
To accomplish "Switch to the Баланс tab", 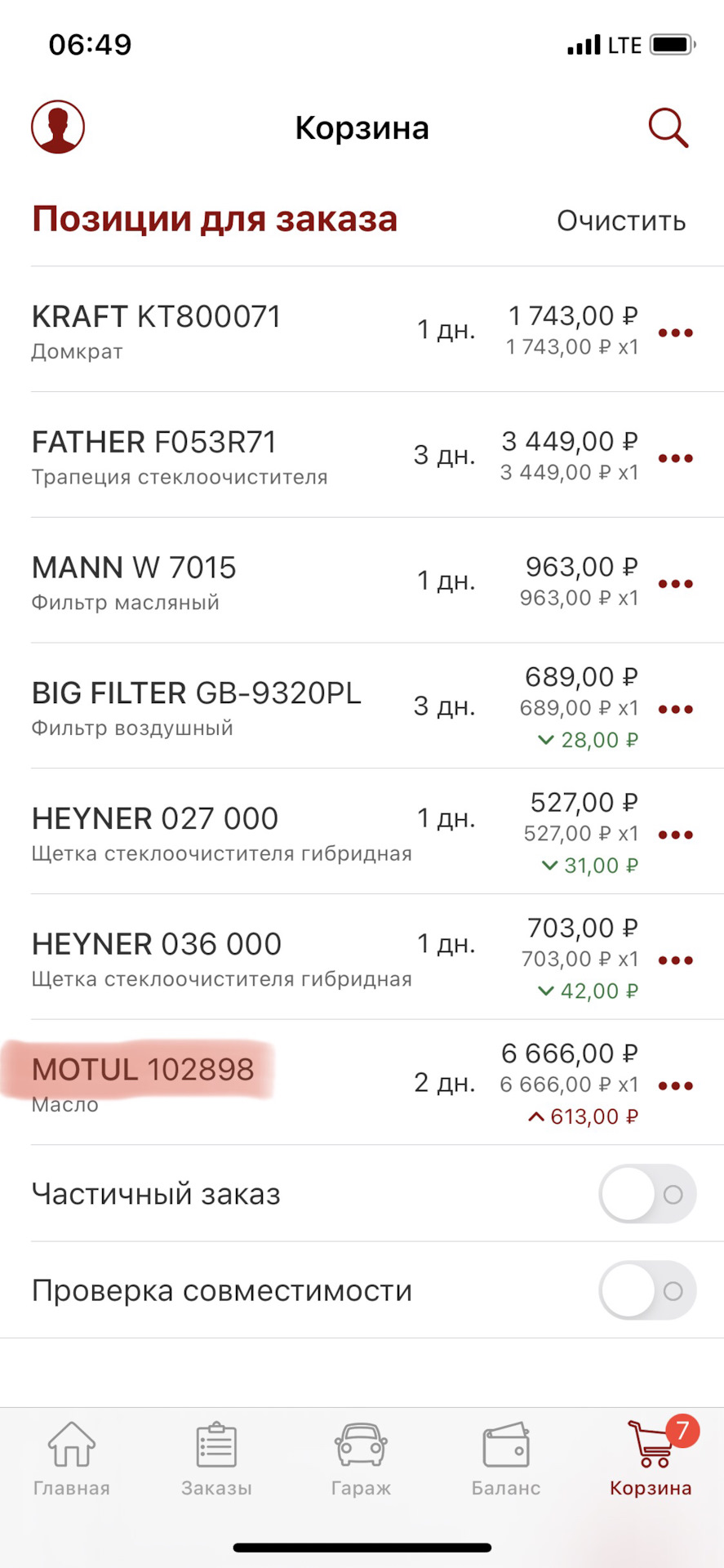I will (x=506, y=1459).
